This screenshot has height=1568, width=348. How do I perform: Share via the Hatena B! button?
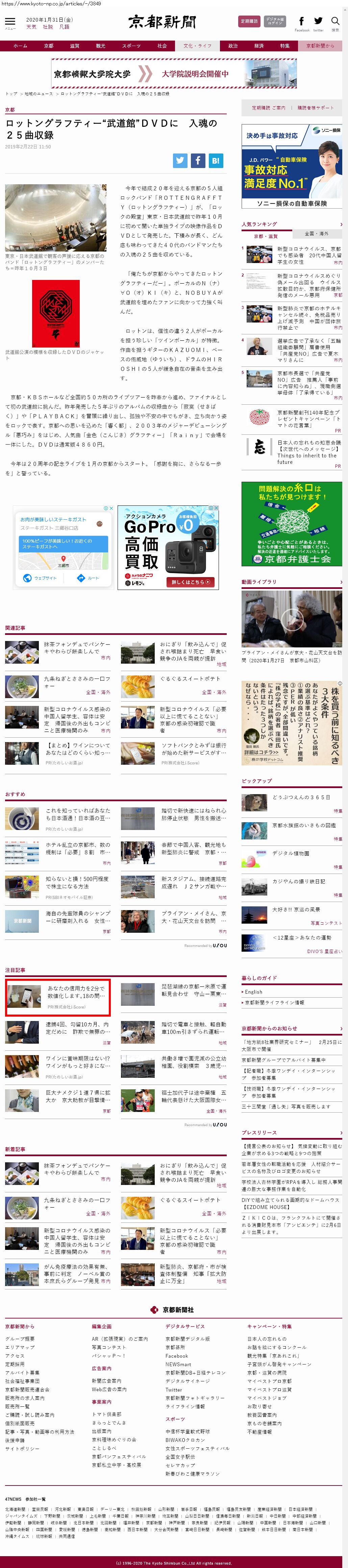(215, 160)
